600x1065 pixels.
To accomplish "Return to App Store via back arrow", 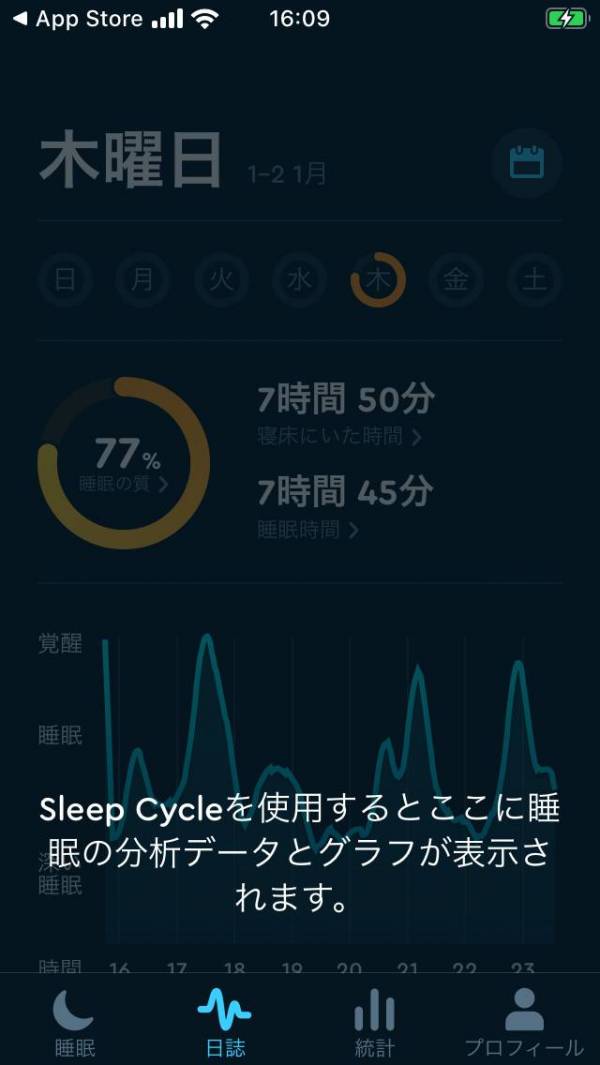I will coord(76,19).
